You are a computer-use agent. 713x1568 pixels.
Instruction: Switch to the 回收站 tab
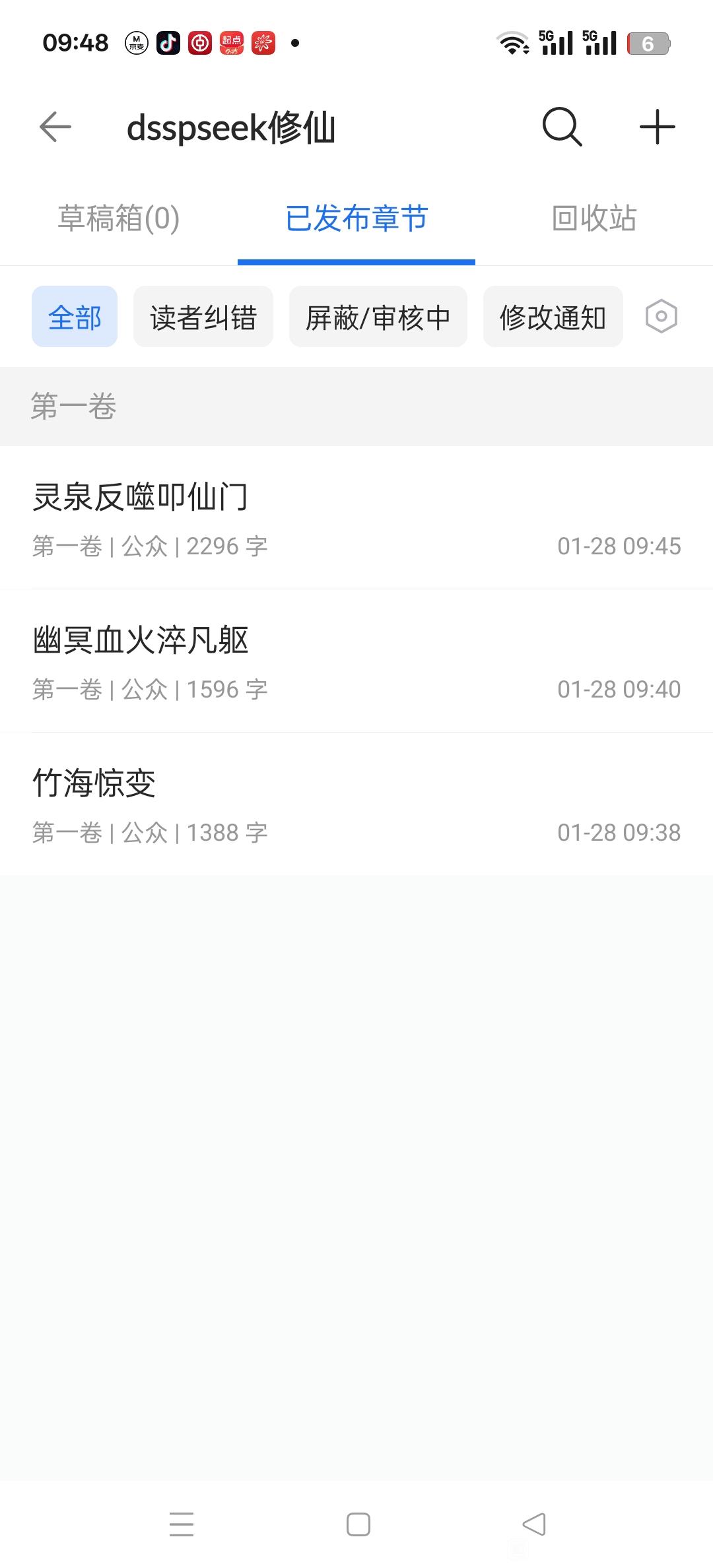coord(594,218)
